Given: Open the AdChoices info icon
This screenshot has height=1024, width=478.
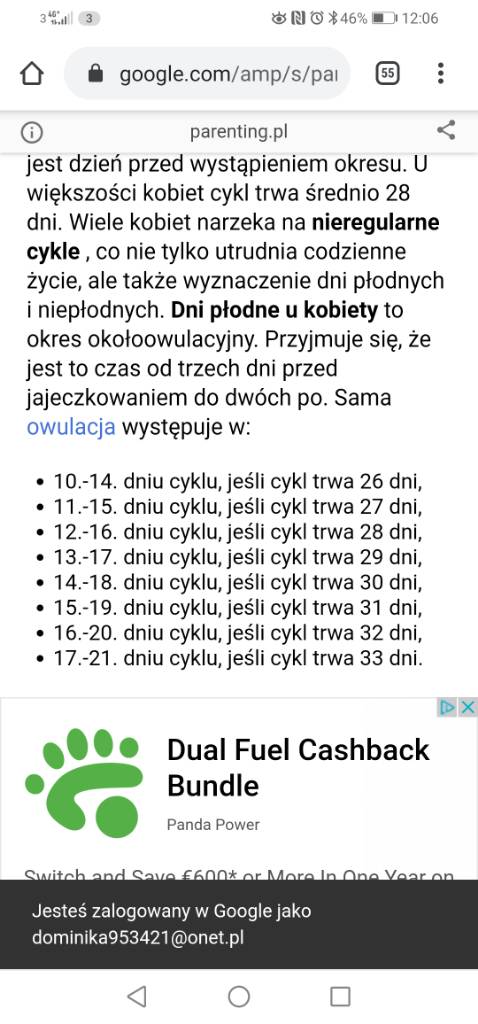Looking at the screenshot, I should (447, 707).
